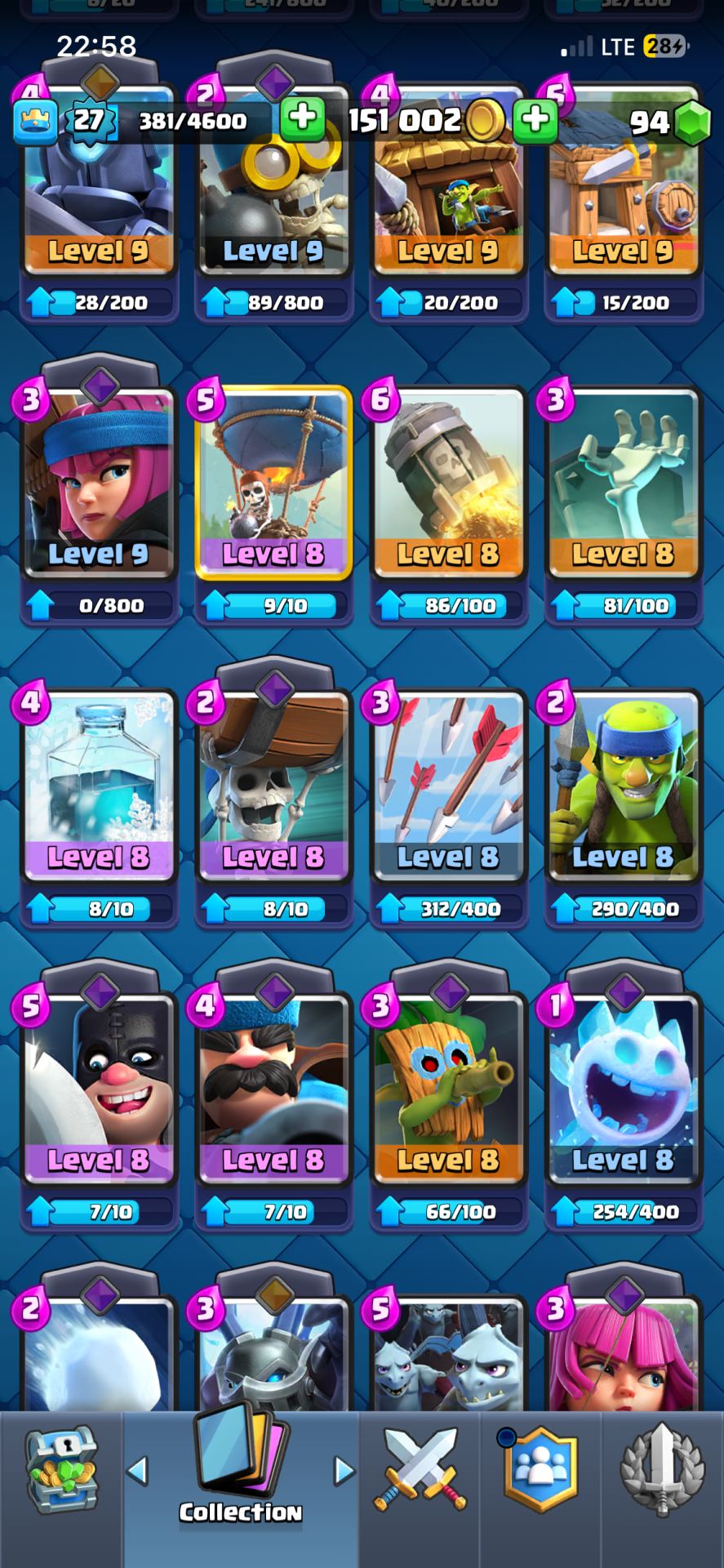Tap the green plus next to gold
This screenshot has height=1568, width=724.
[535, 121]
